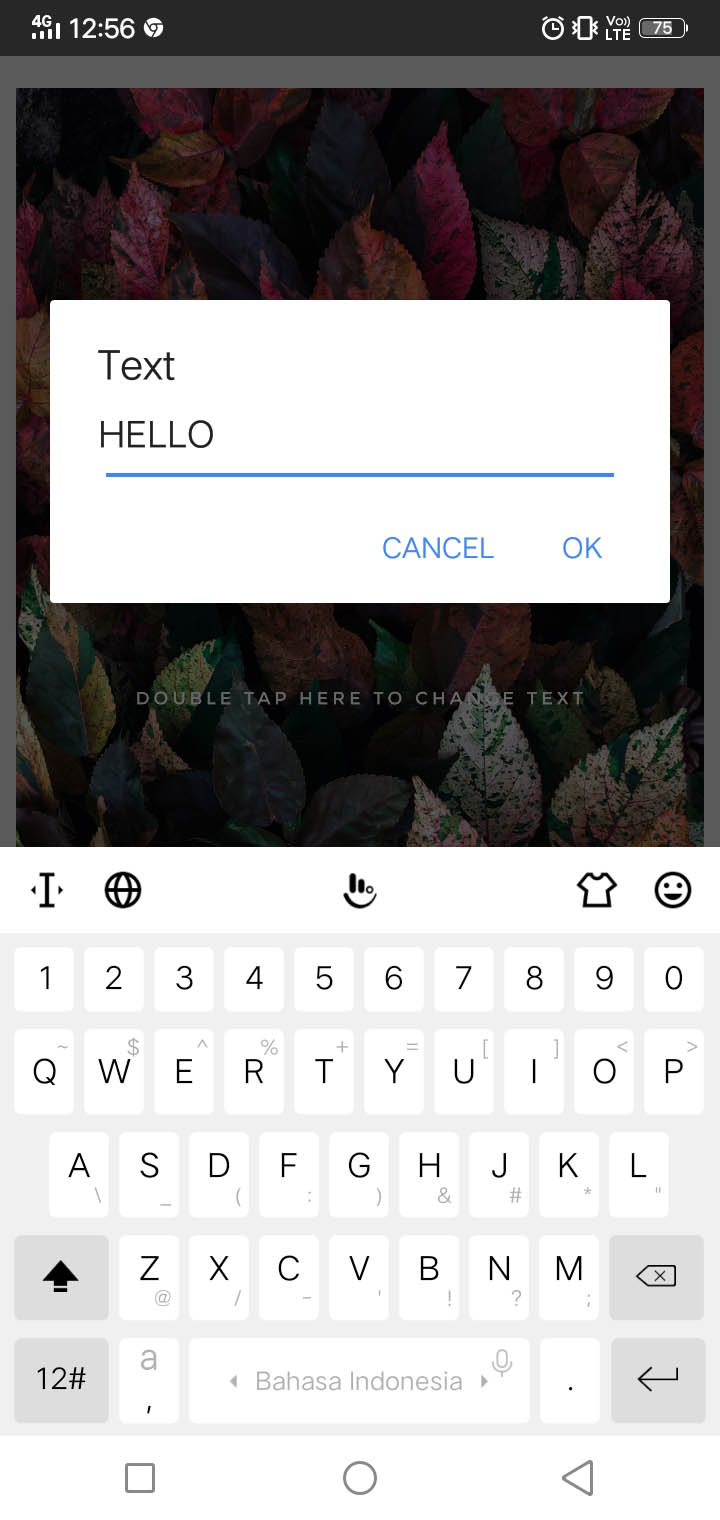This screenshot has height=1520, width=720.
Task: Open the emoji picker
Action: [673, 889]
